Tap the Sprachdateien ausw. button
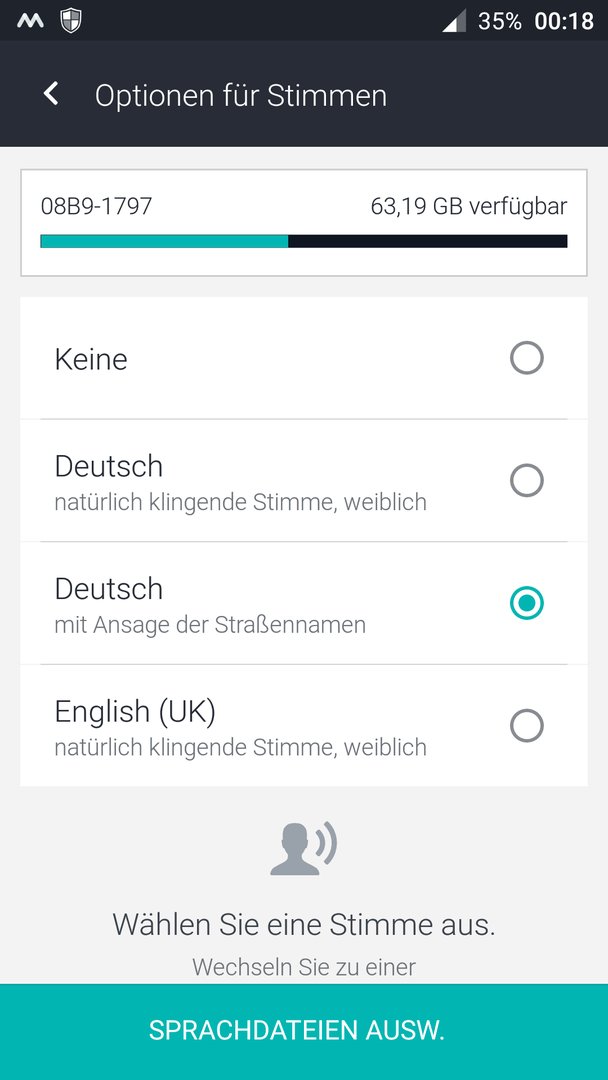This screenshot has height=1080, width=608. pyautogui.click(x=304, y=1031)
